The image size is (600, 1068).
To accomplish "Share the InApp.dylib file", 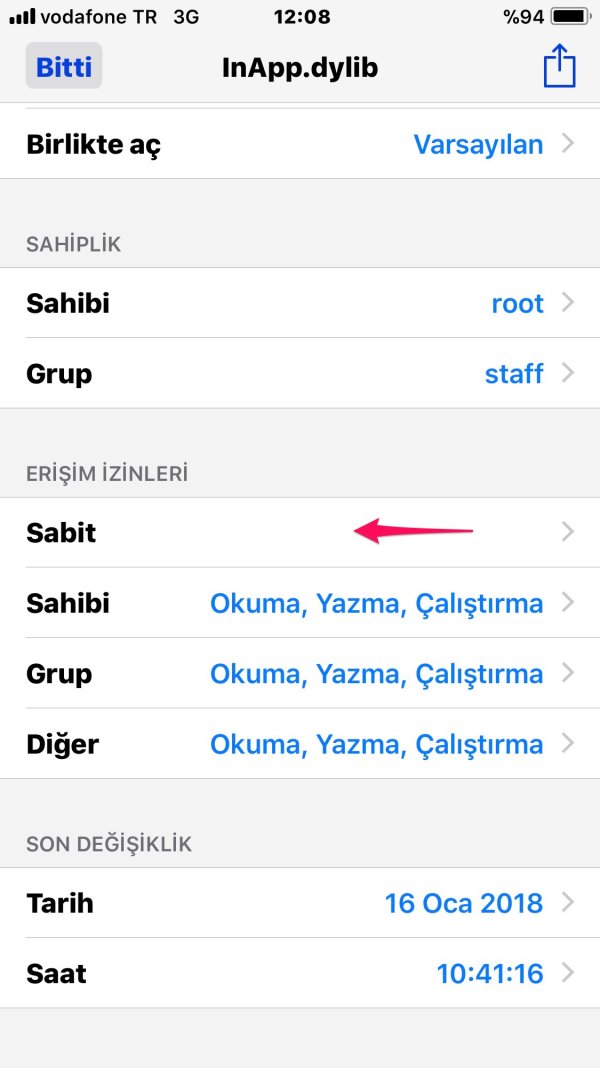I will (x=559, y=67).
